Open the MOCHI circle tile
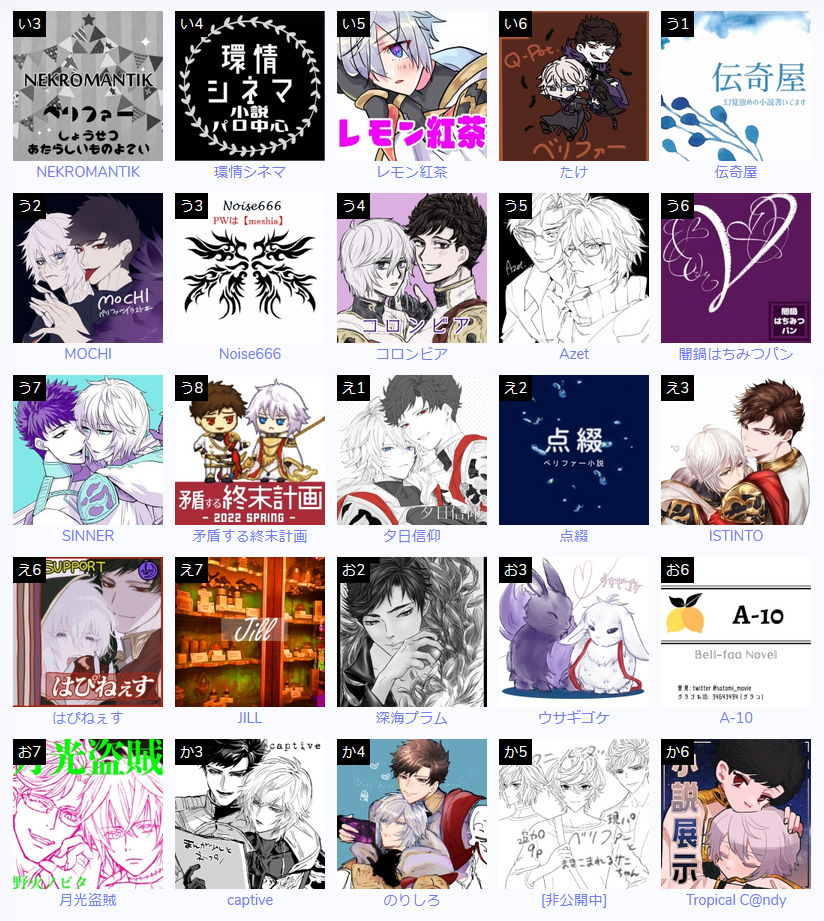 tap(88, 268)
